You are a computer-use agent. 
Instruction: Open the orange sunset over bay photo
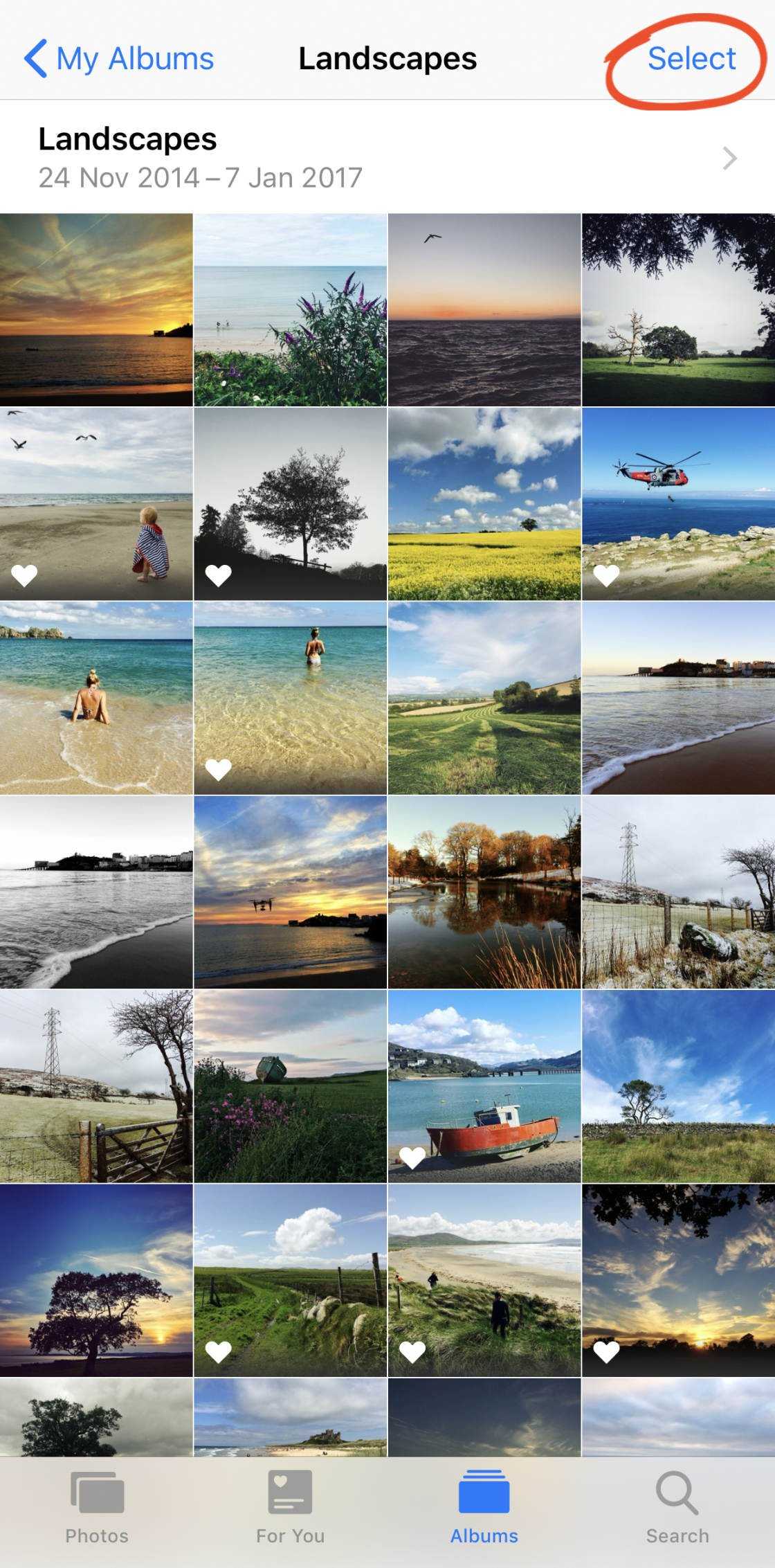coord(96,309)
